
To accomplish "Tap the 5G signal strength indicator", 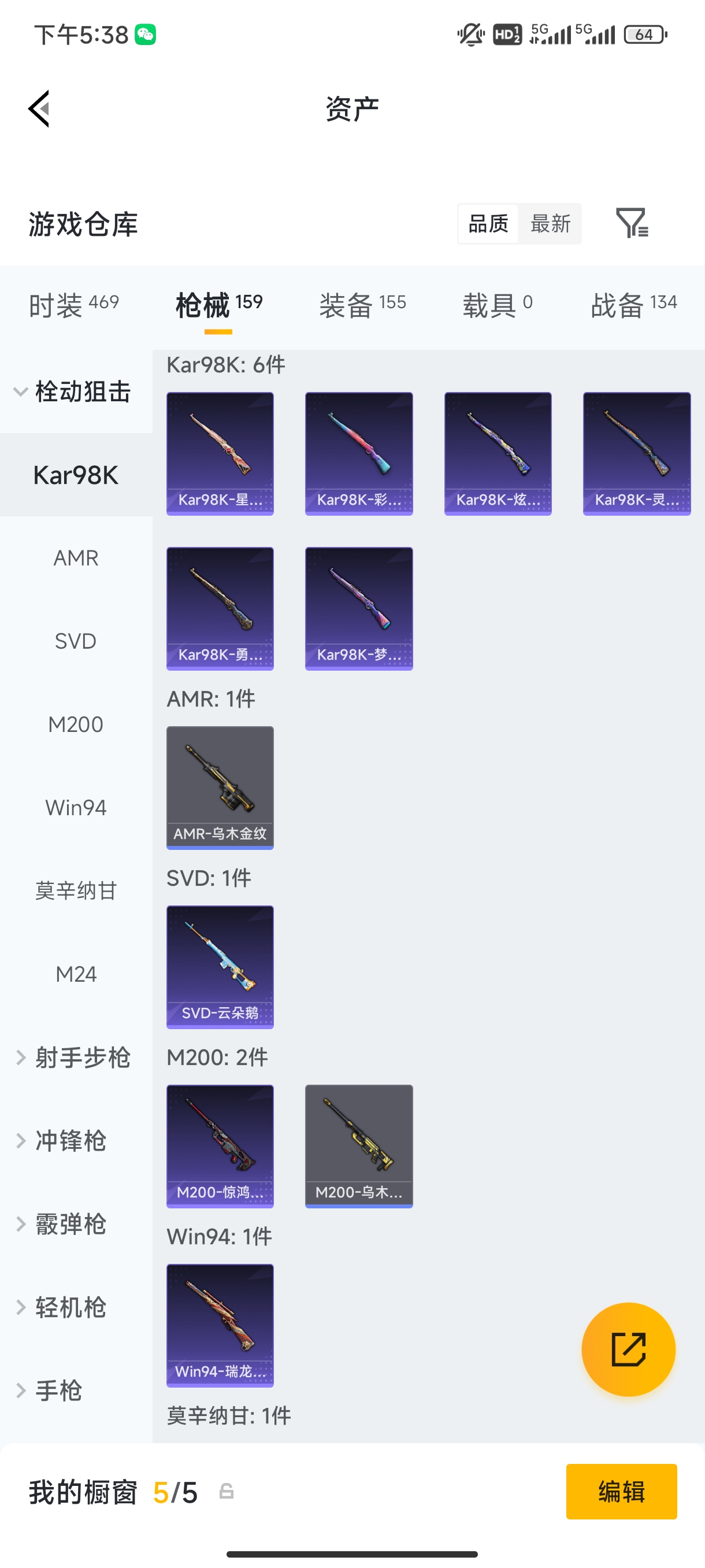I will (x=555, y=34).
